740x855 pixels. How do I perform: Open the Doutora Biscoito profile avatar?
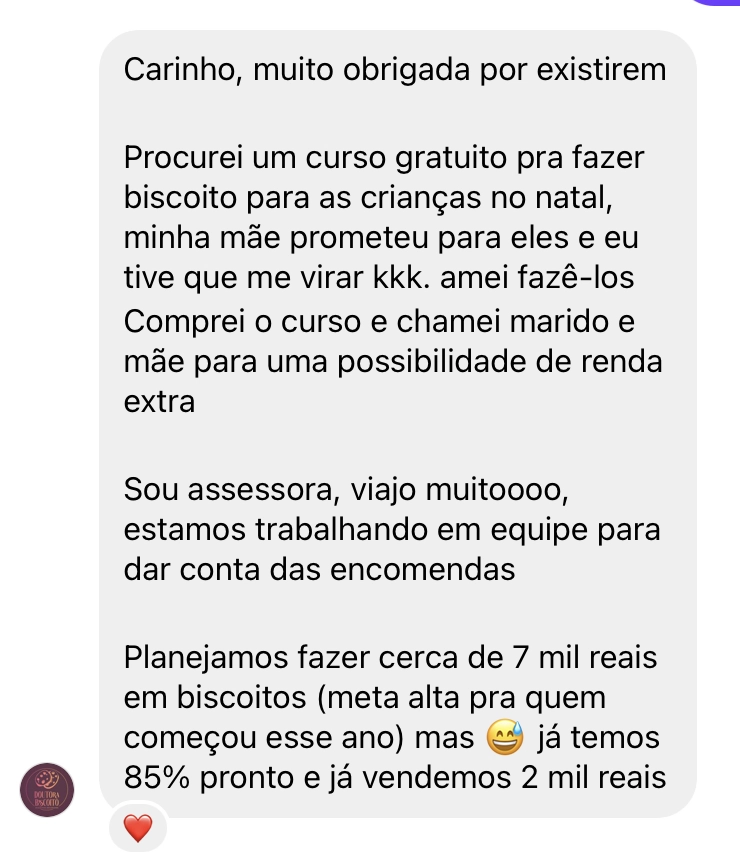(47, 790)
